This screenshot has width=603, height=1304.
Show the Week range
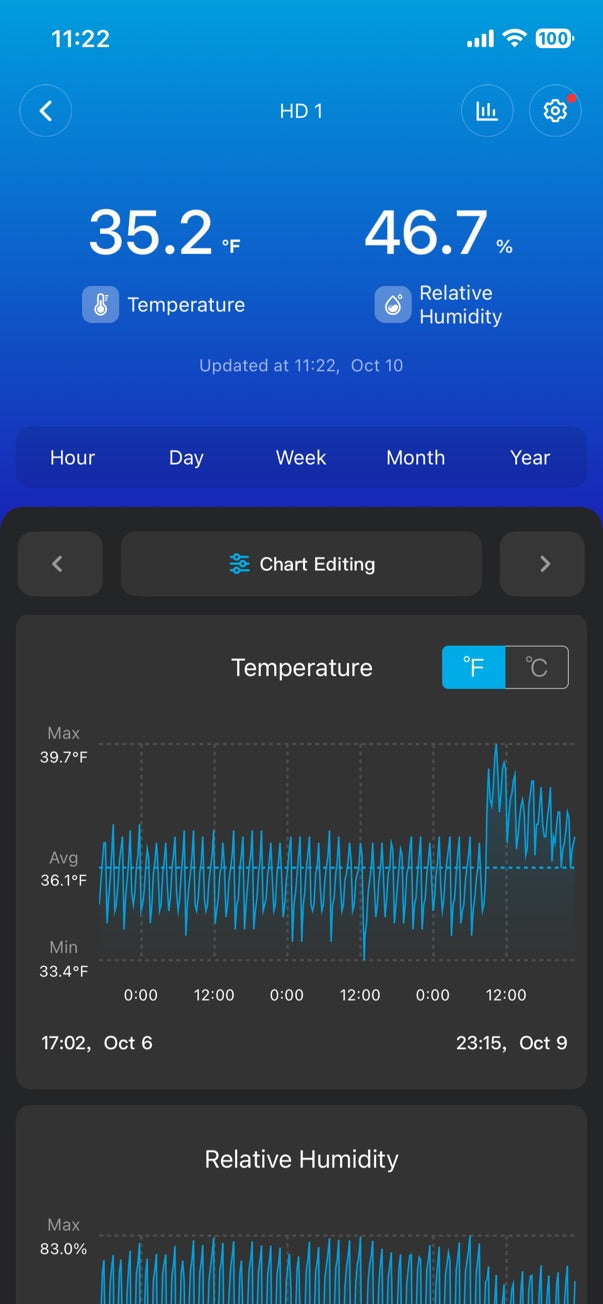coord(301,458)
